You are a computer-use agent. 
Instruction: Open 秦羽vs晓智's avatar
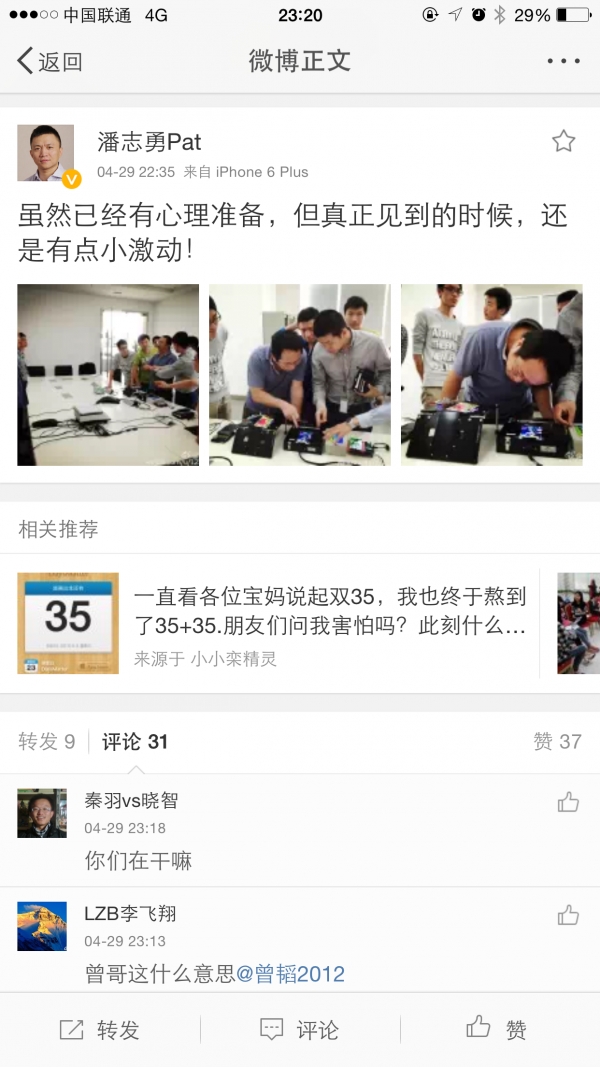[x=42, y=813]
